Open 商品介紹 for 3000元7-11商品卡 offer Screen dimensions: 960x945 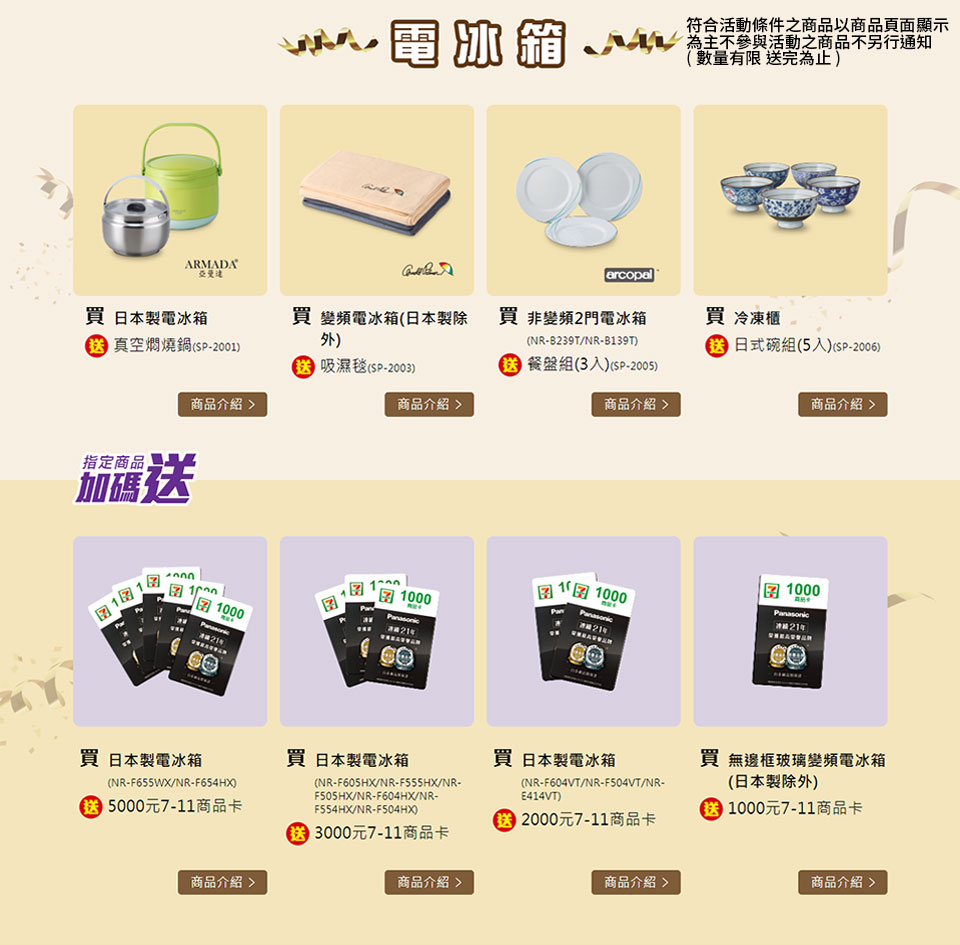[429, 882]
